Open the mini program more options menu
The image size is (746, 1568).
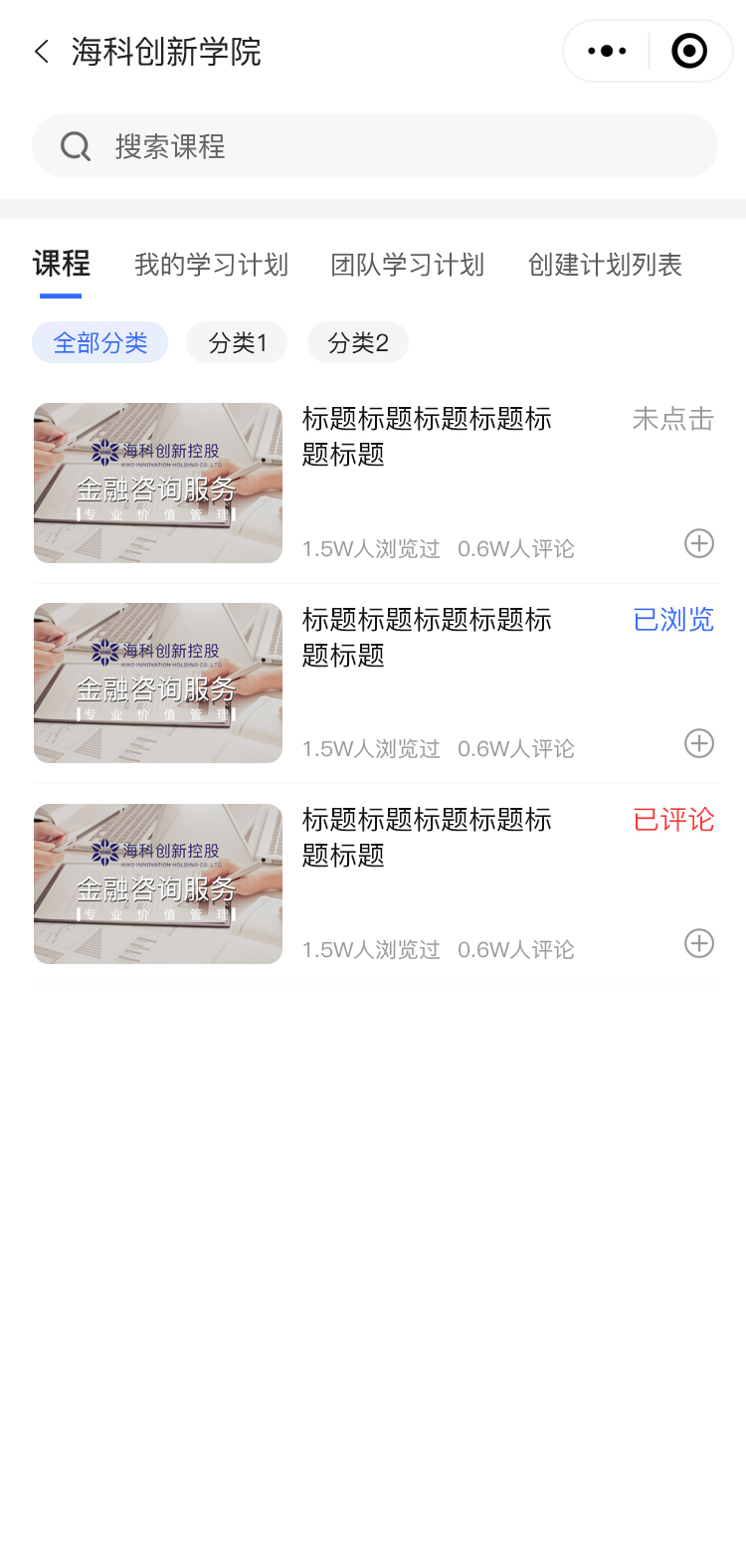tap(607, 51)
